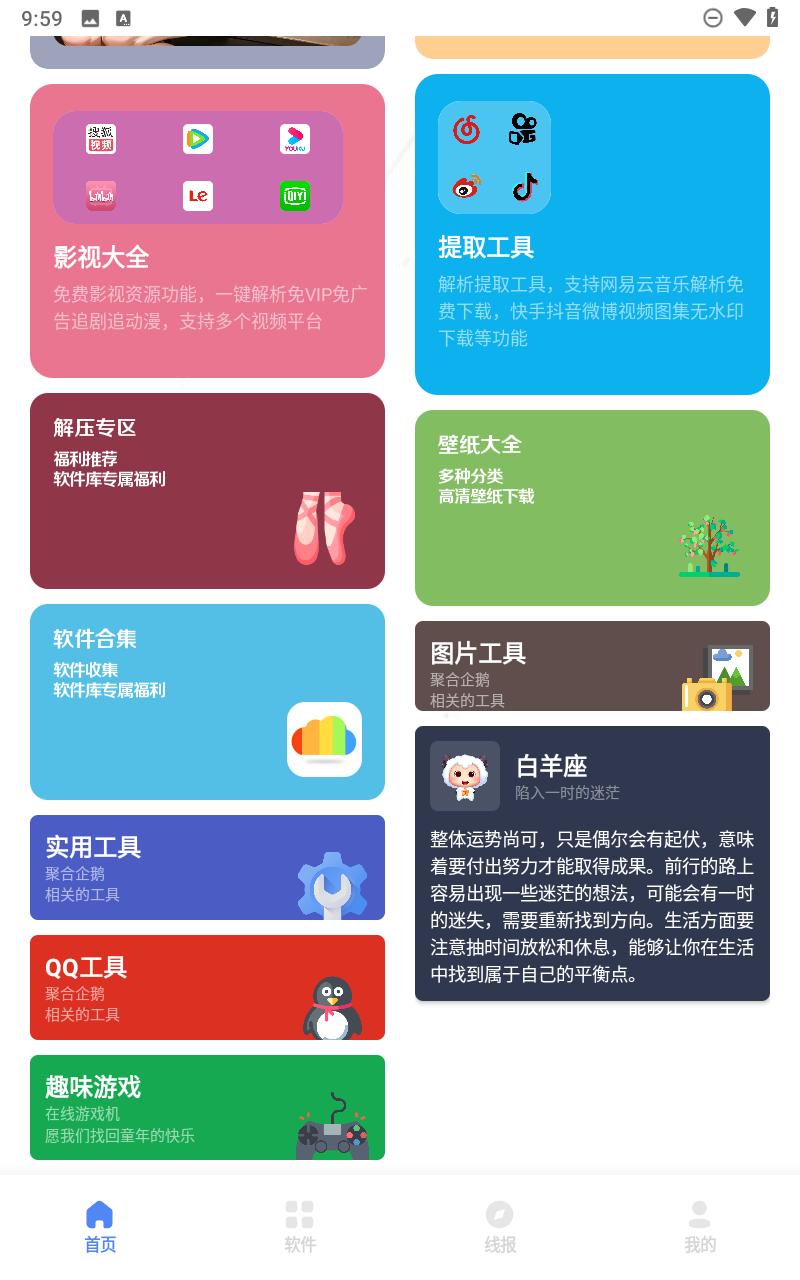Screen dimensions: 800x1280
Task: Click the LeTV 'Le' icon
Action: 197,196
